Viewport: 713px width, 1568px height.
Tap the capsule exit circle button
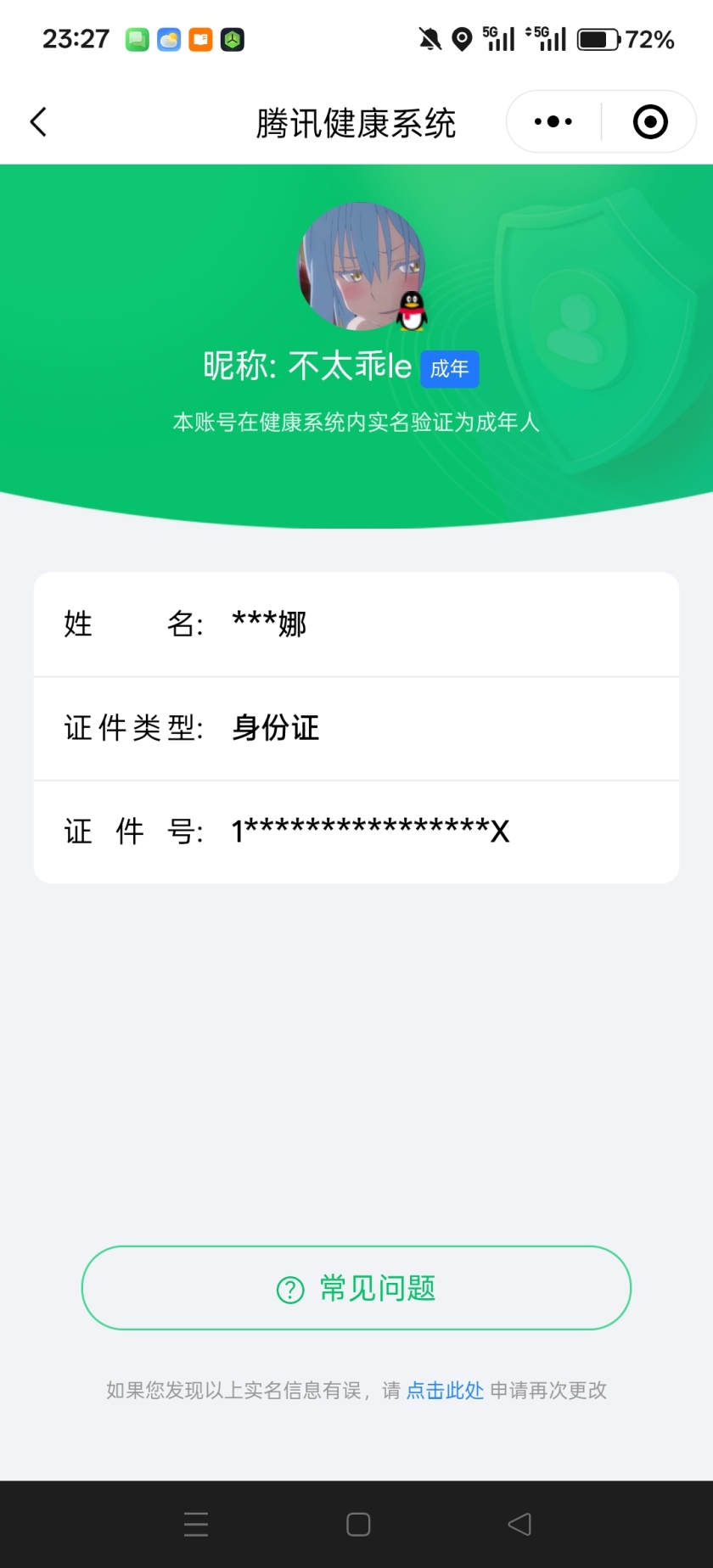[x=649, y=121]
